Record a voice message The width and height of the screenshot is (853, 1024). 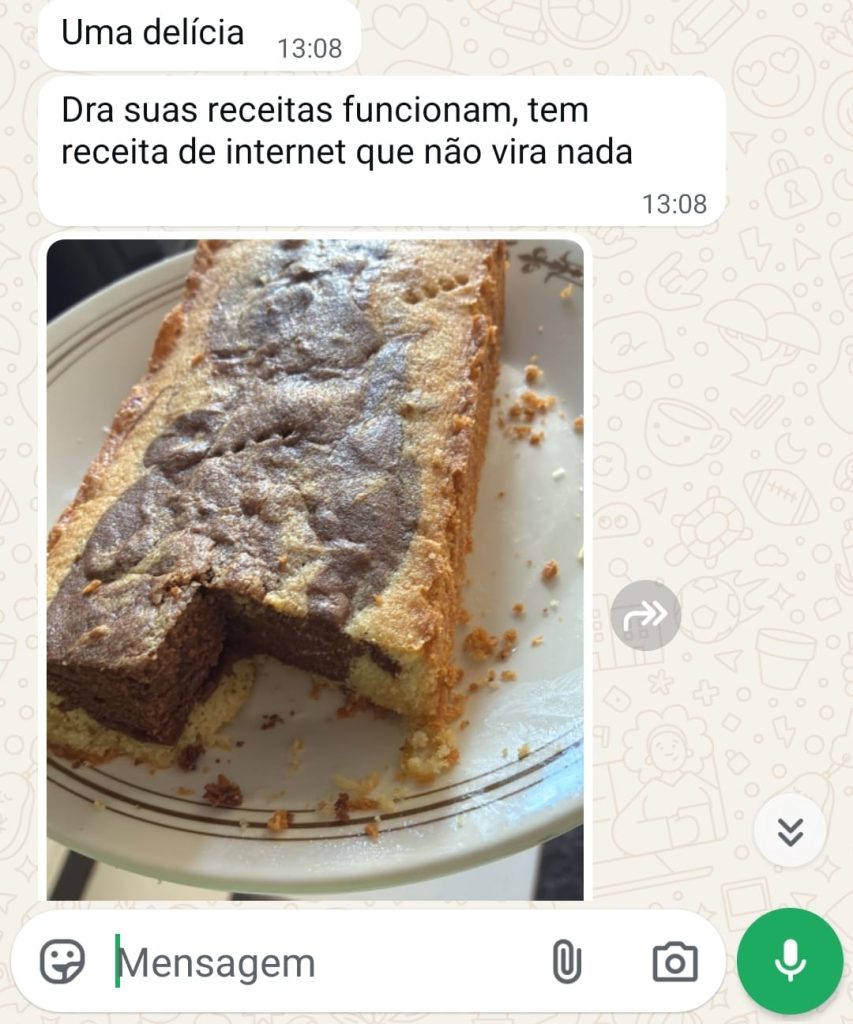790,962
